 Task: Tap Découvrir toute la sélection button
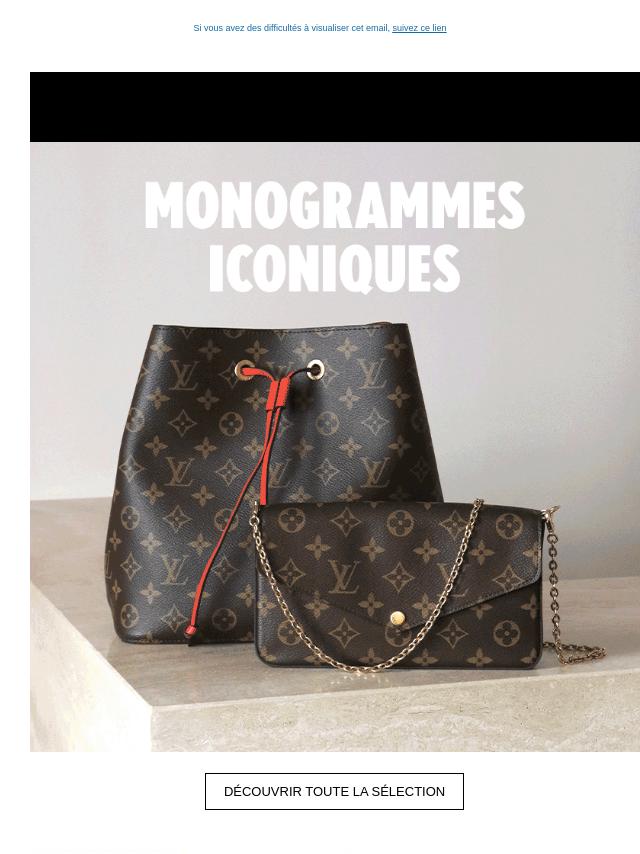coord(334,791)
